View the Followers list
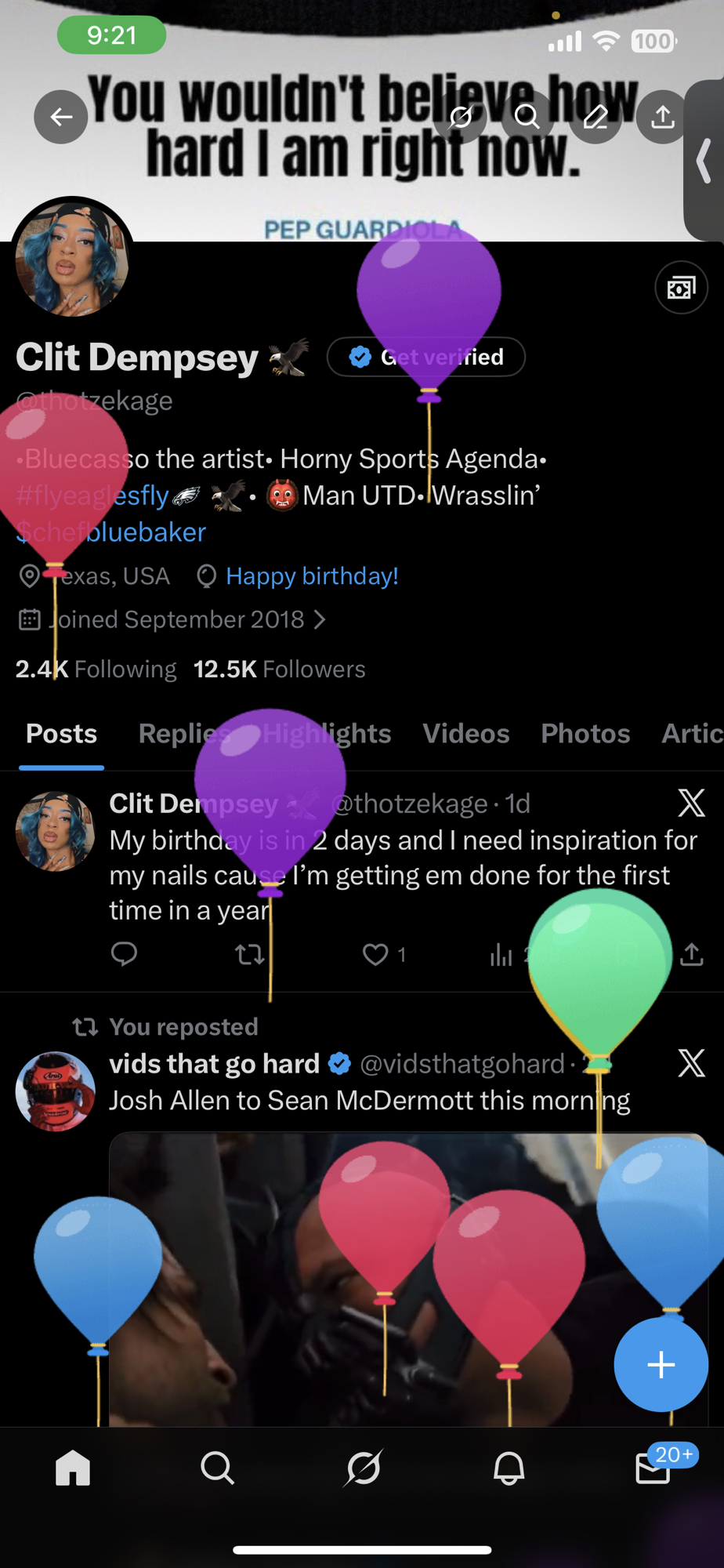Screen dimensions: 724x1568 point(280,669)
